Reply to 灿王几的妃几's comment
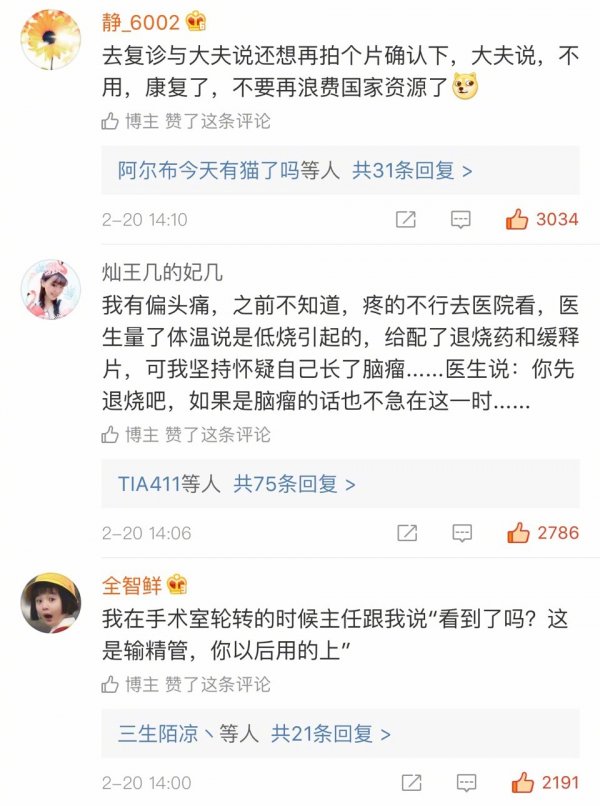The image size is (600, 806). (461, 533)
